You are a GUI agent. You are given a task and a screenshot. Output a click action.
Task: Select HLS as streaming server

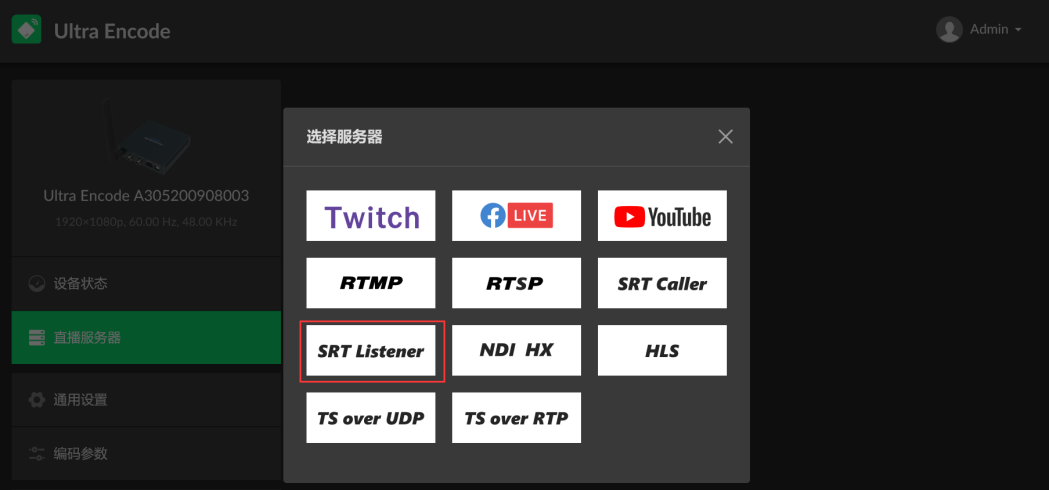coord(662,351)
